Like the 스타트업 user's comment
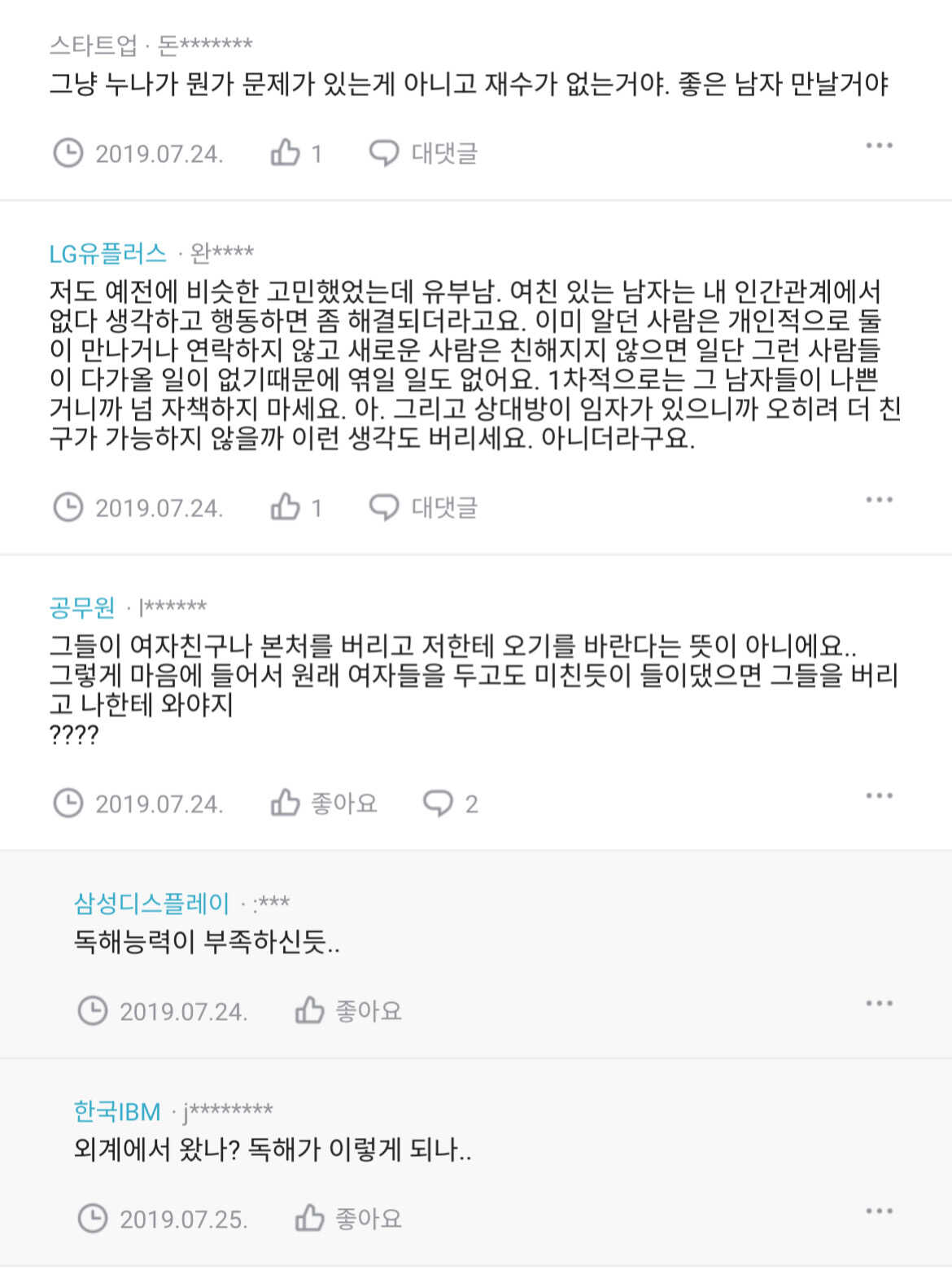Screen dimensions: 952x1270 [296, 152]
